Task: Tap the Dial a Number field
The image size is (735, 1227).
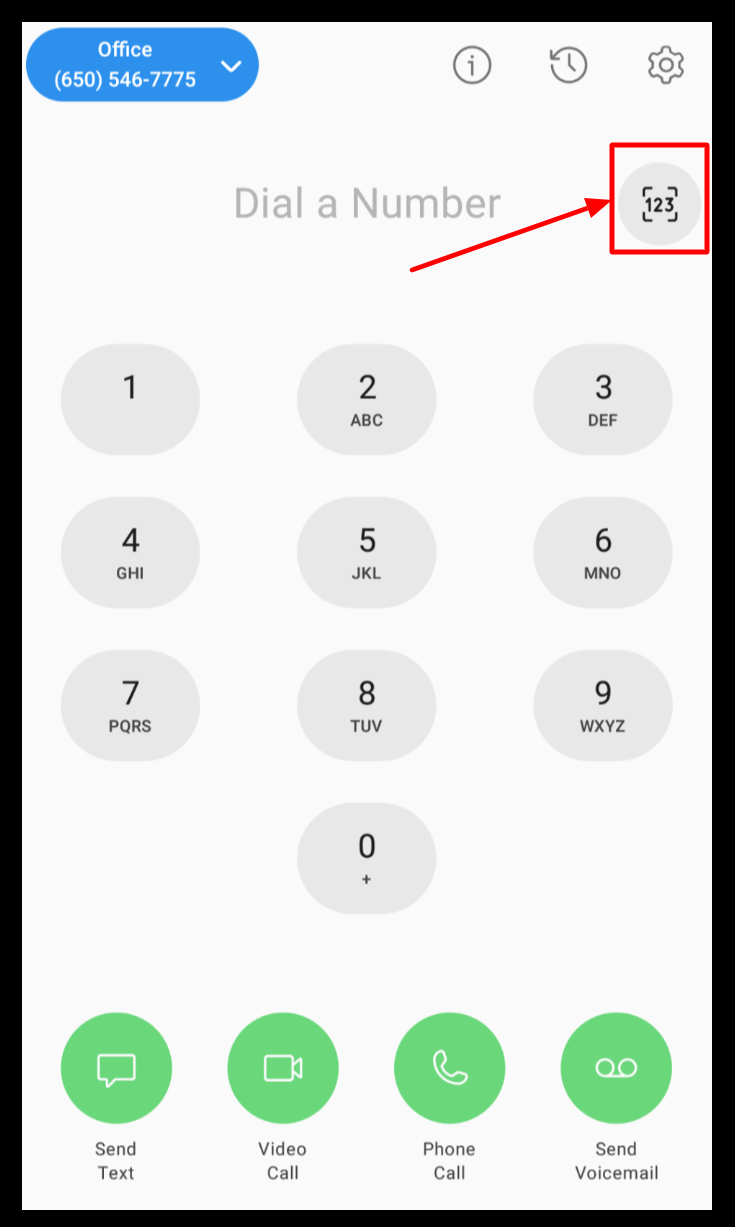Action: pyautogui.click(x=367, y=204)
